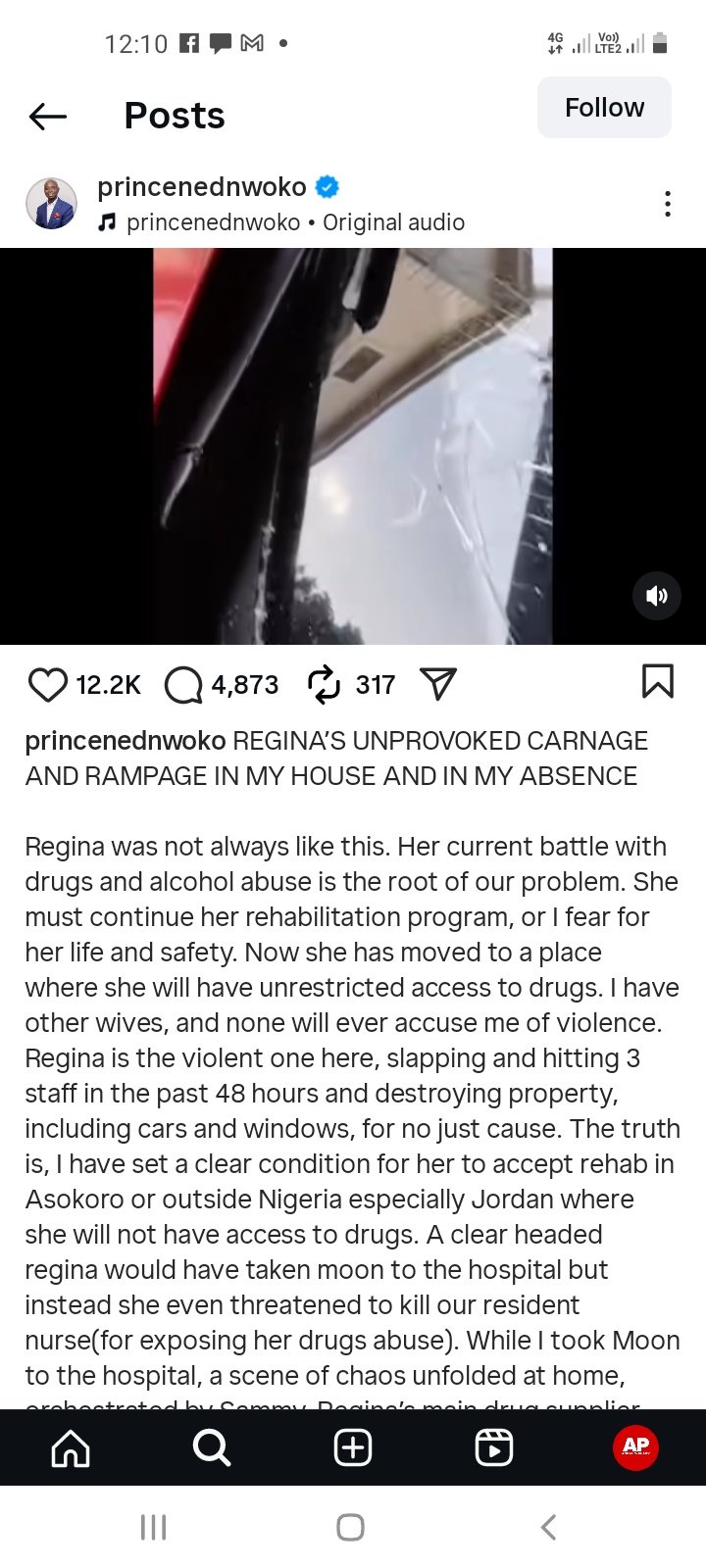This screenshot has height=1568, width=706.
Task: Go to Home feed via the house icon
Action: pos(71,1447)
